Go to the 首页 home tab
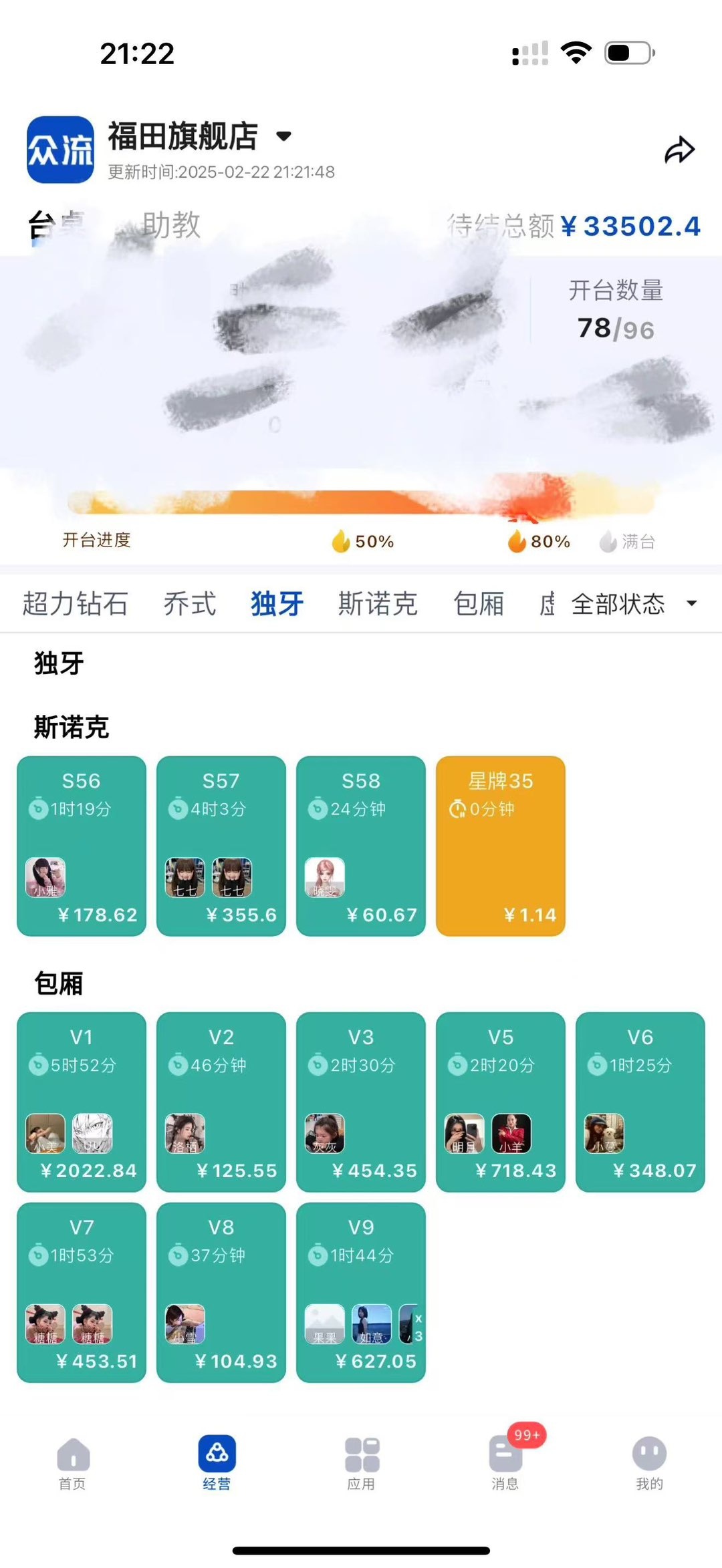Screen dimensions: 722x1568 point(72,1463)
